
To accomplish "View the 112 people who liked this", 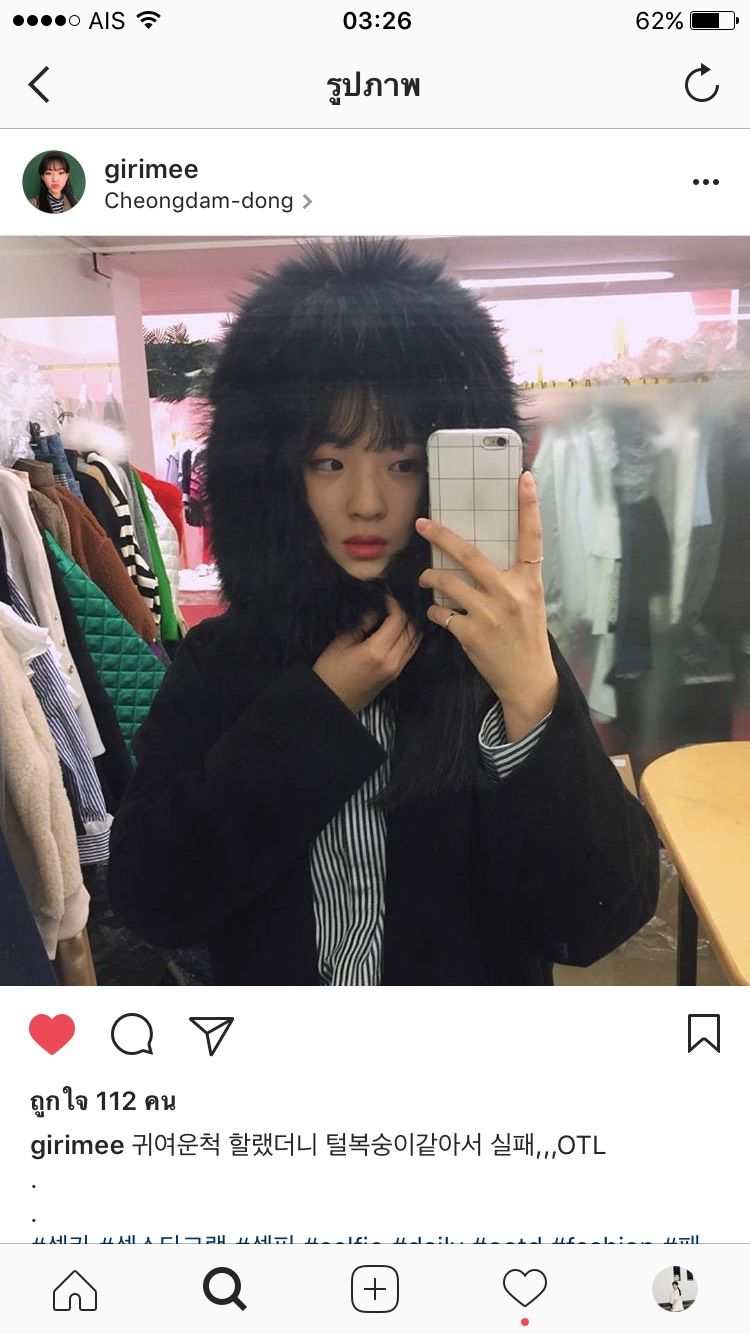I will point(103,1102).
